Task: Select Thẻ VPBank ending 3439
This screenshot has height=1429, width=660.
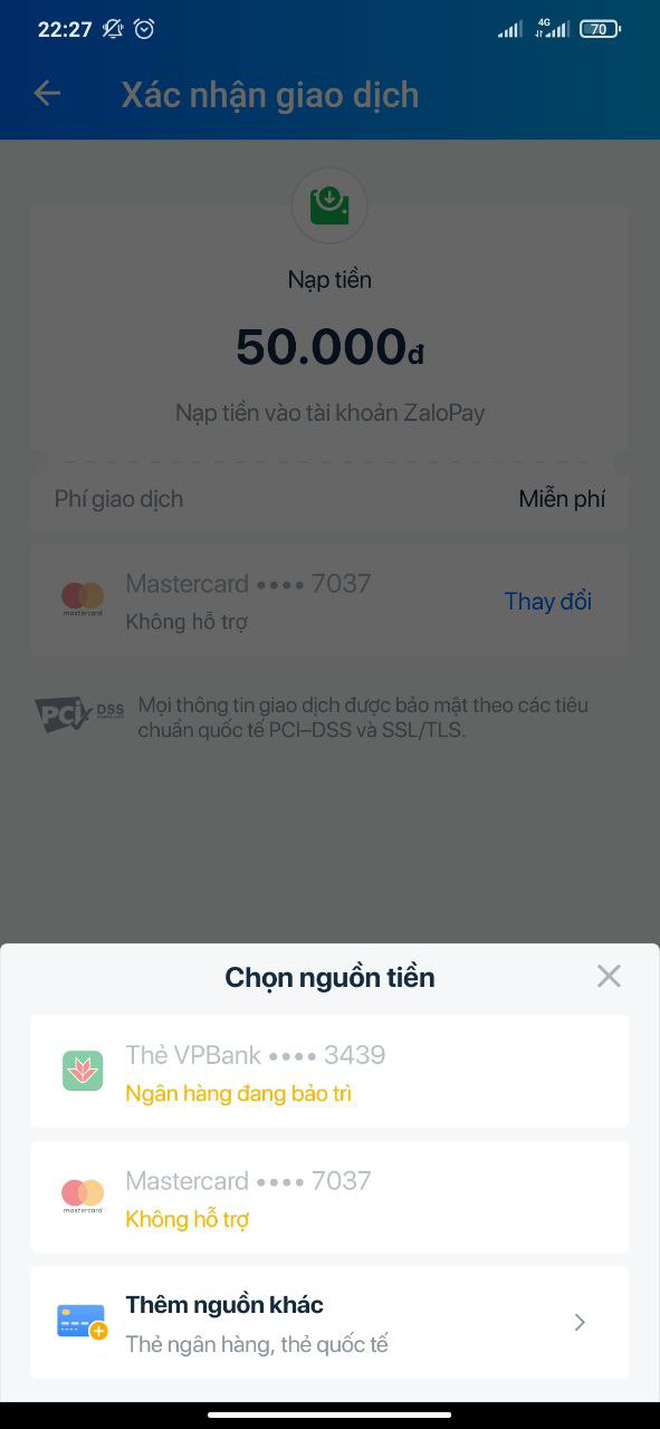Action: pyautogui.click(x=329, y=1071)
